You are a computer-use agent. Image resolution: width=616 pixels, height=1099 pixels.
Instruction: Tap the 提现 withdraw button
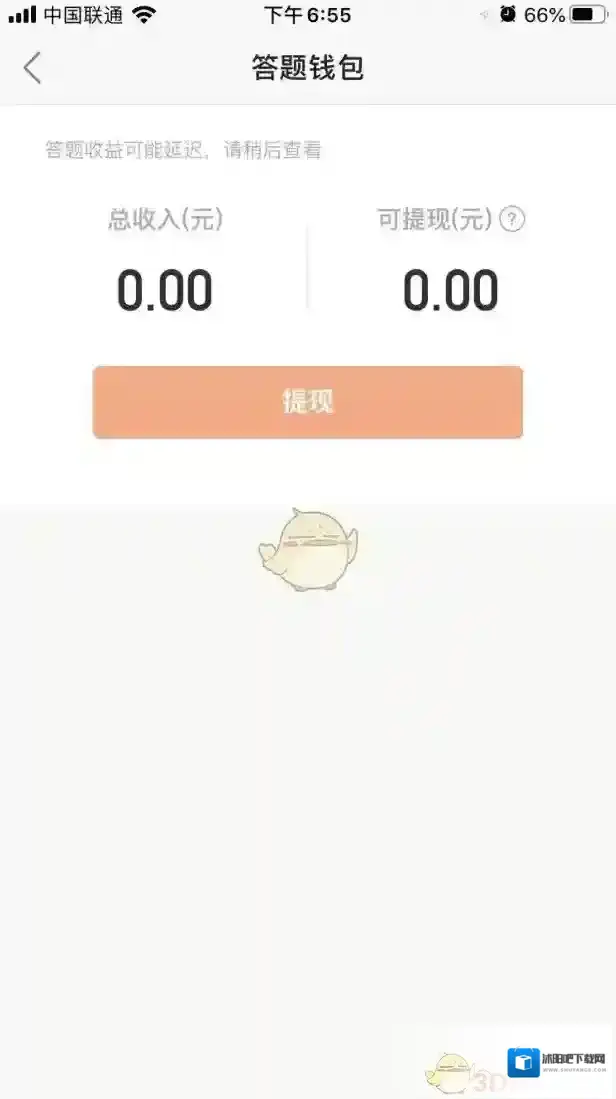(x=307, y=402)
